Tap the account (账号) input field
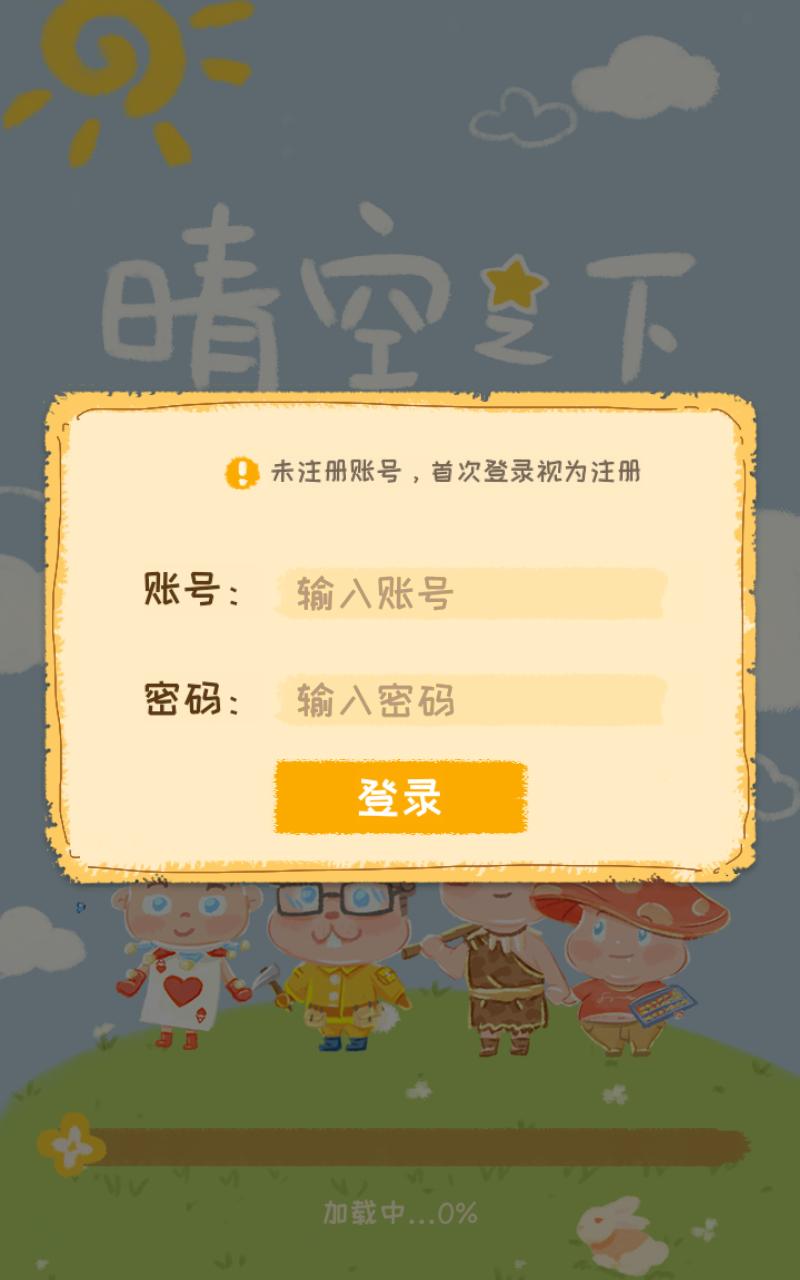The height and width of the screenshot is (1280, 800). [471, 594]
